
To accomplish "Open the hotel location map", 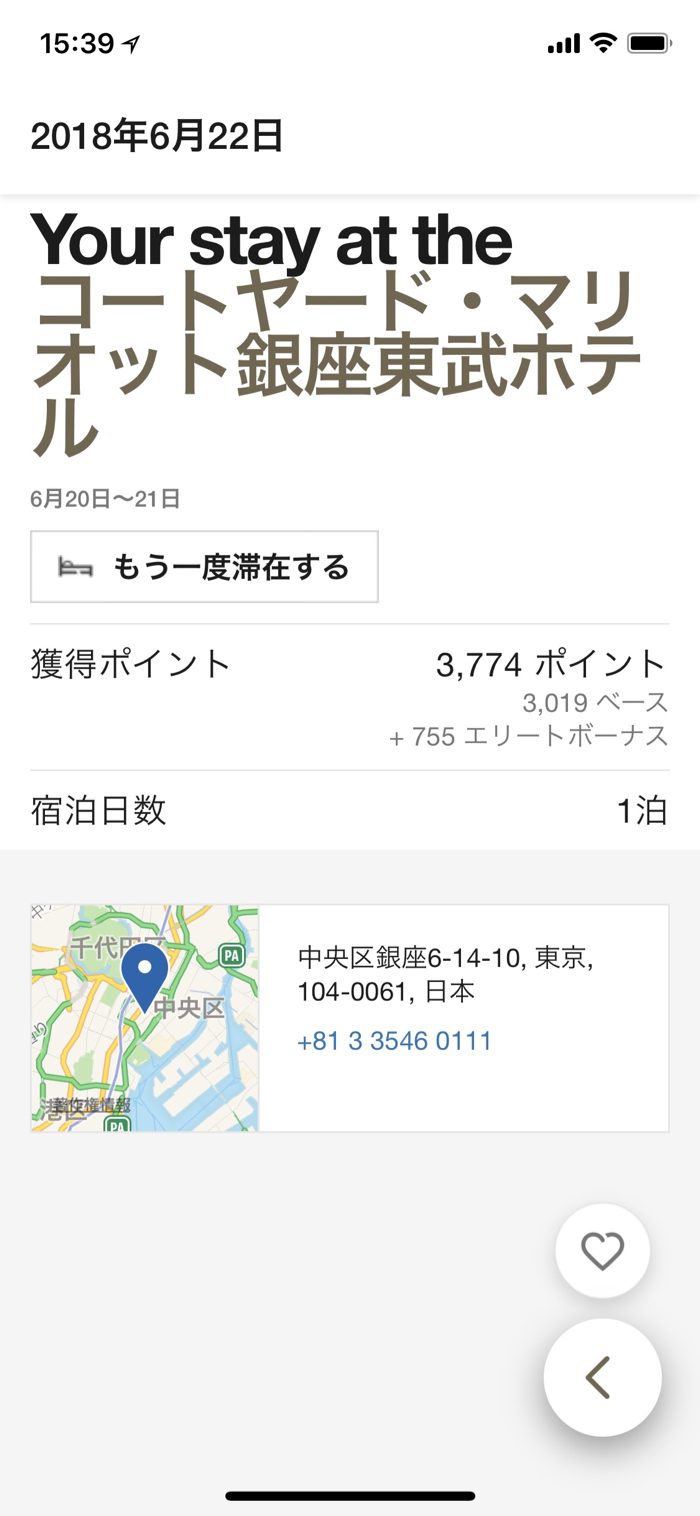I will 145,1018.
